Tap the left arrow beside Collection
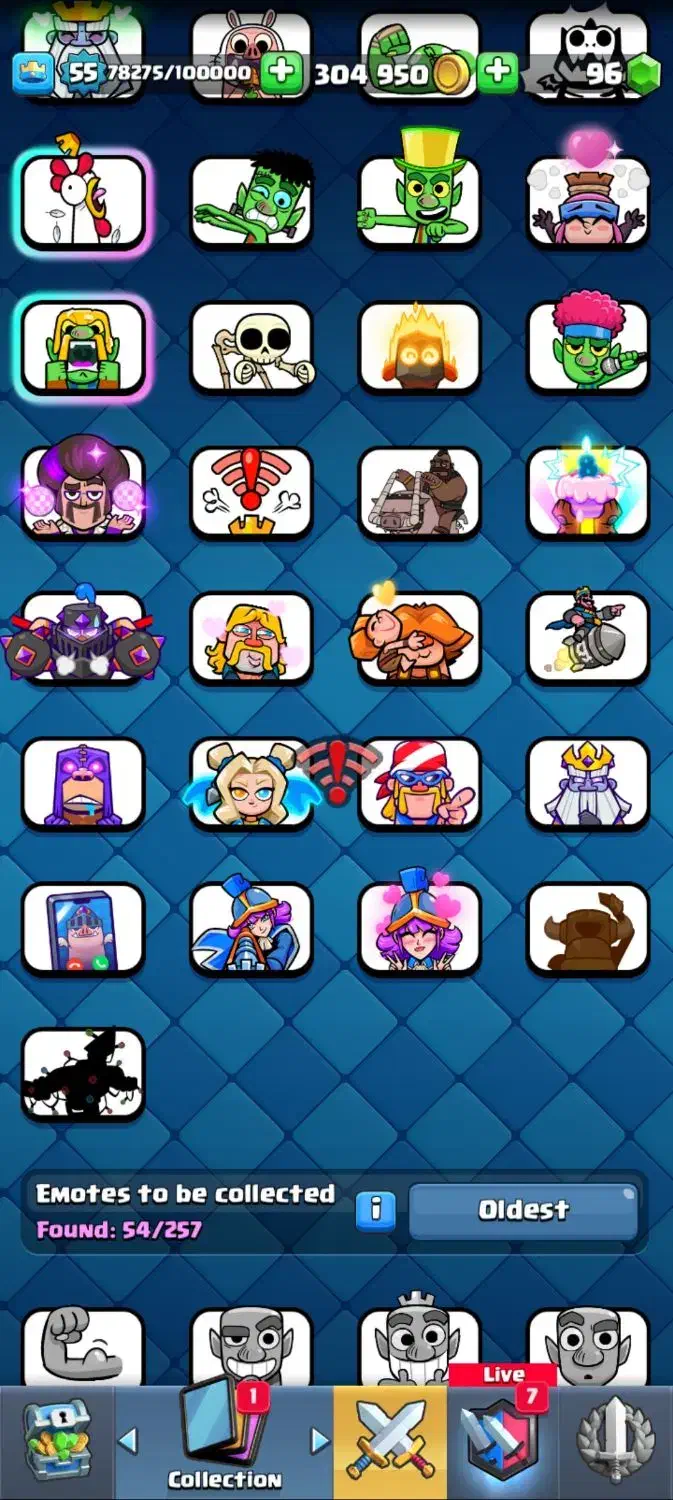673x1500 pixels. coord(128,1440)
